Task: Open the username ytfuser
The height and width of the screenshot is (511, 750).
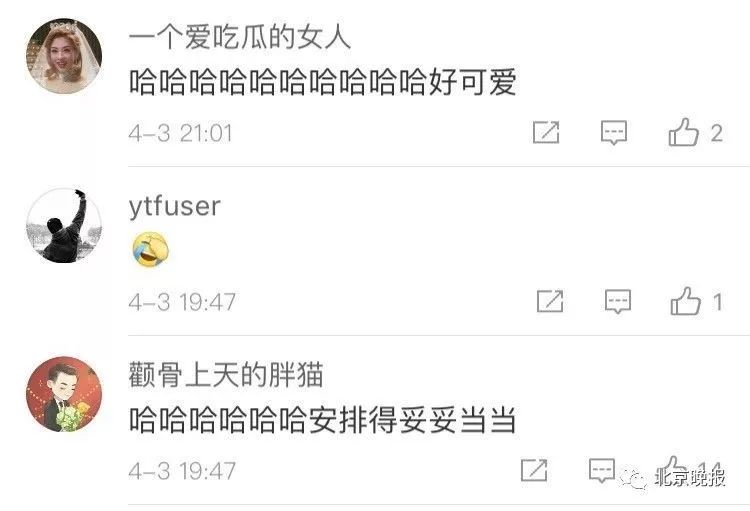Action: click(174, 207)
